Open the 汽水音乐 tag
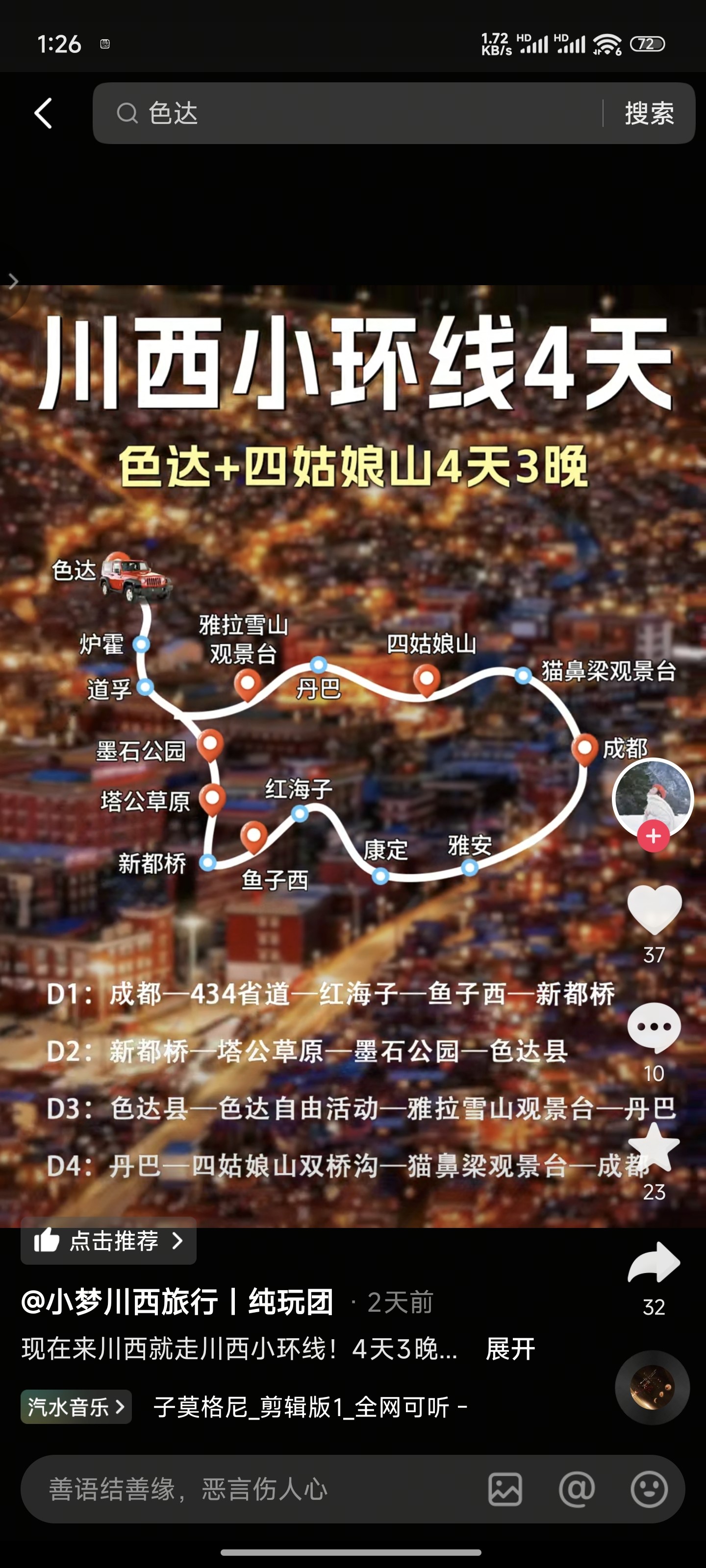This screenshot has width=706, height=1568. [76, 1407]
